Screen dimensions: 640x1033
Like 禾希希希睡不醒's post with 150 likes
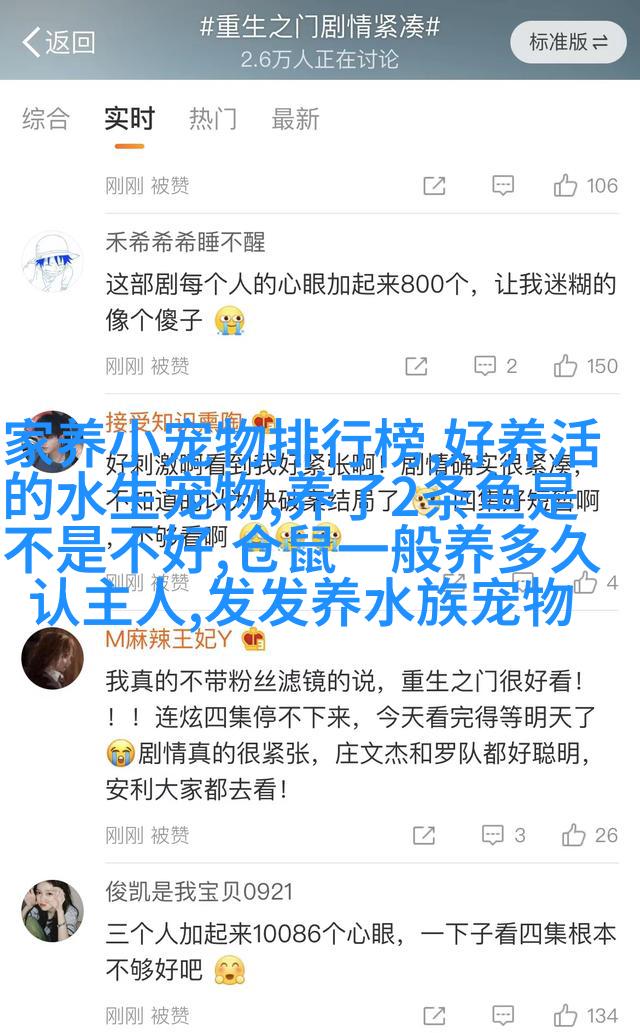pos(586,366)
